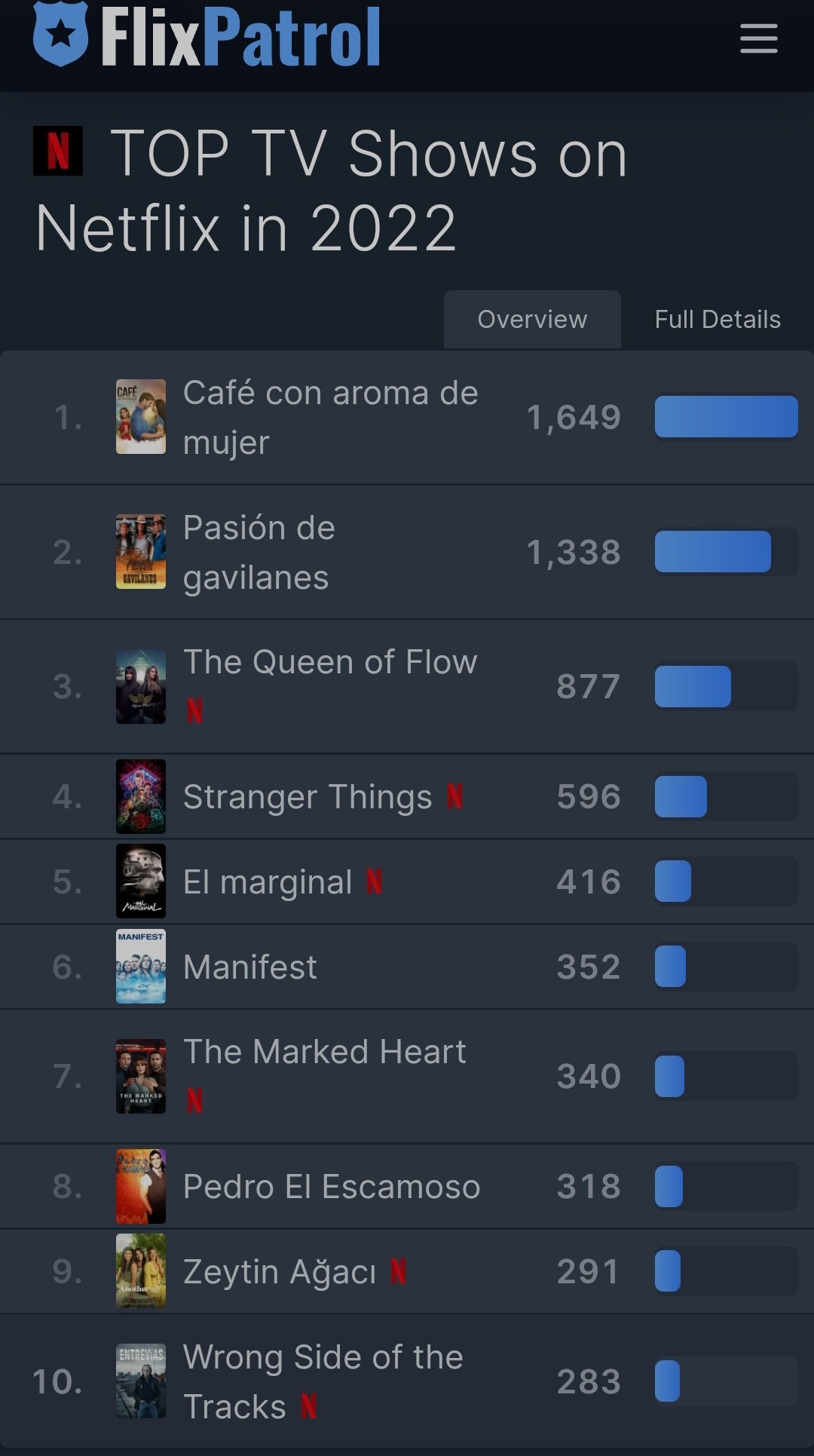Open Café con aroma de mujer
814x1456 pixels.
[330, 416]
